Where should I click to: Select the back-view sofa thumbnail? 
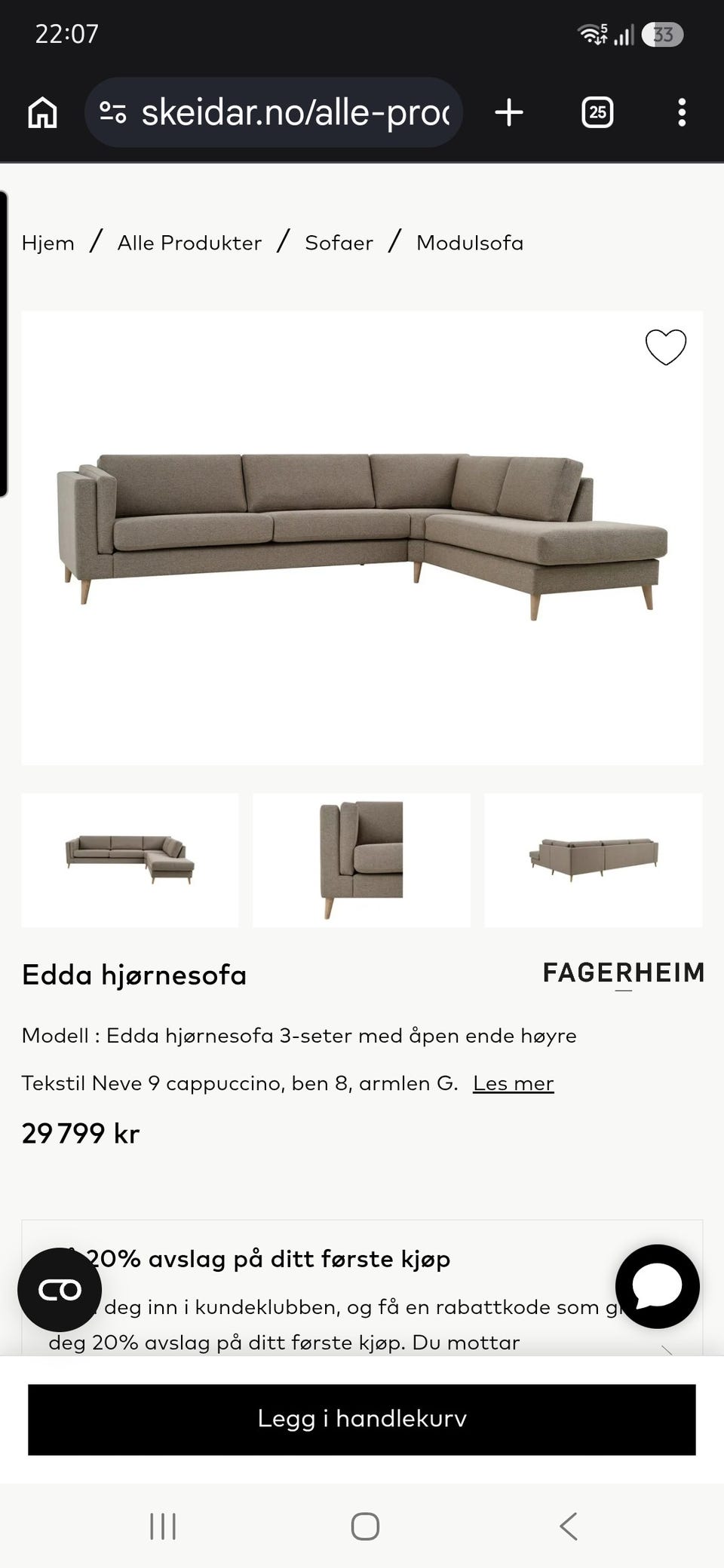tap(594, 859)
